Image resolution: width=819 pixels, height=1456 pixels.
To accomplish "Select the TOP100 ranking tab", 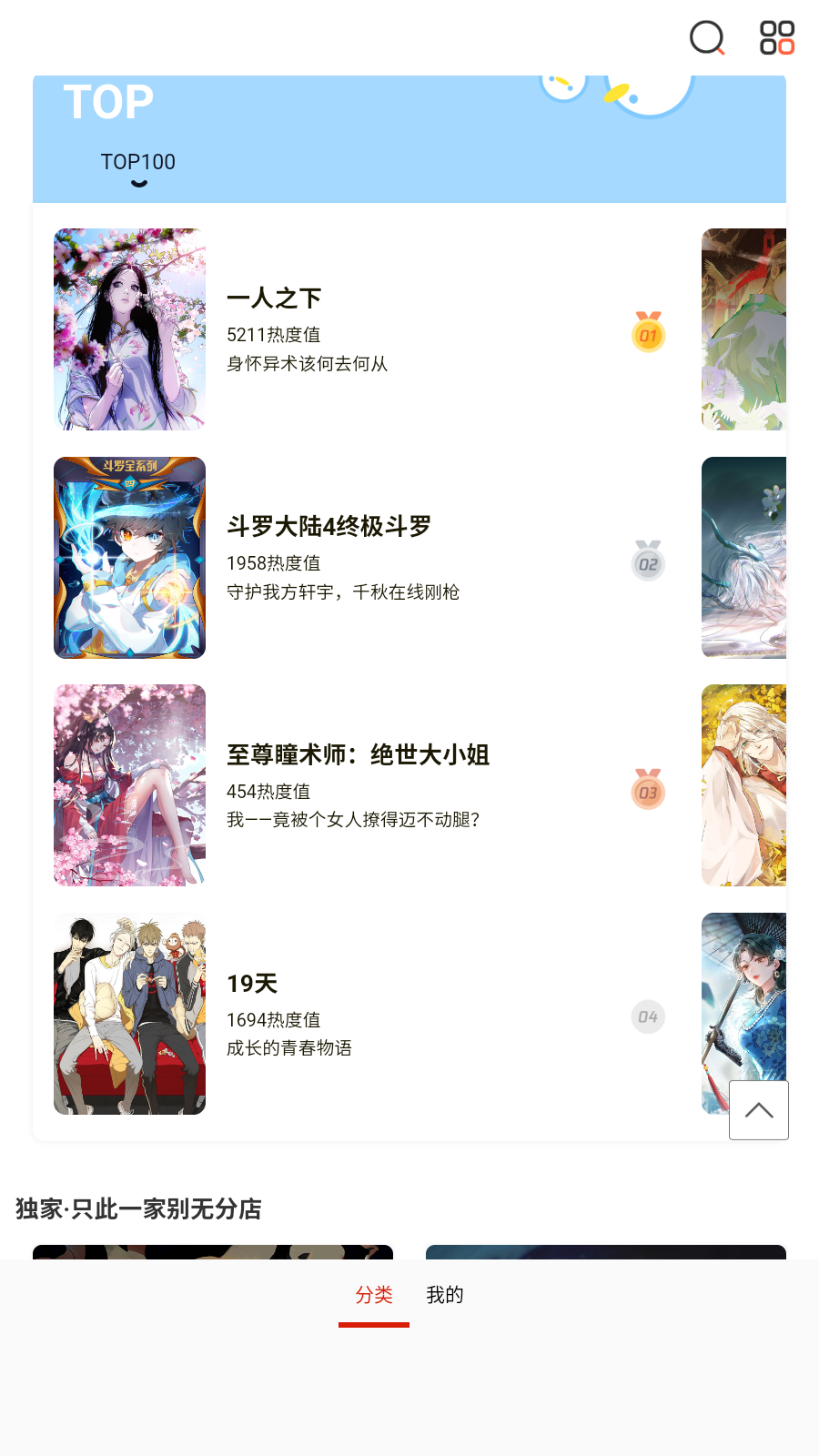I will pos(138,163).
